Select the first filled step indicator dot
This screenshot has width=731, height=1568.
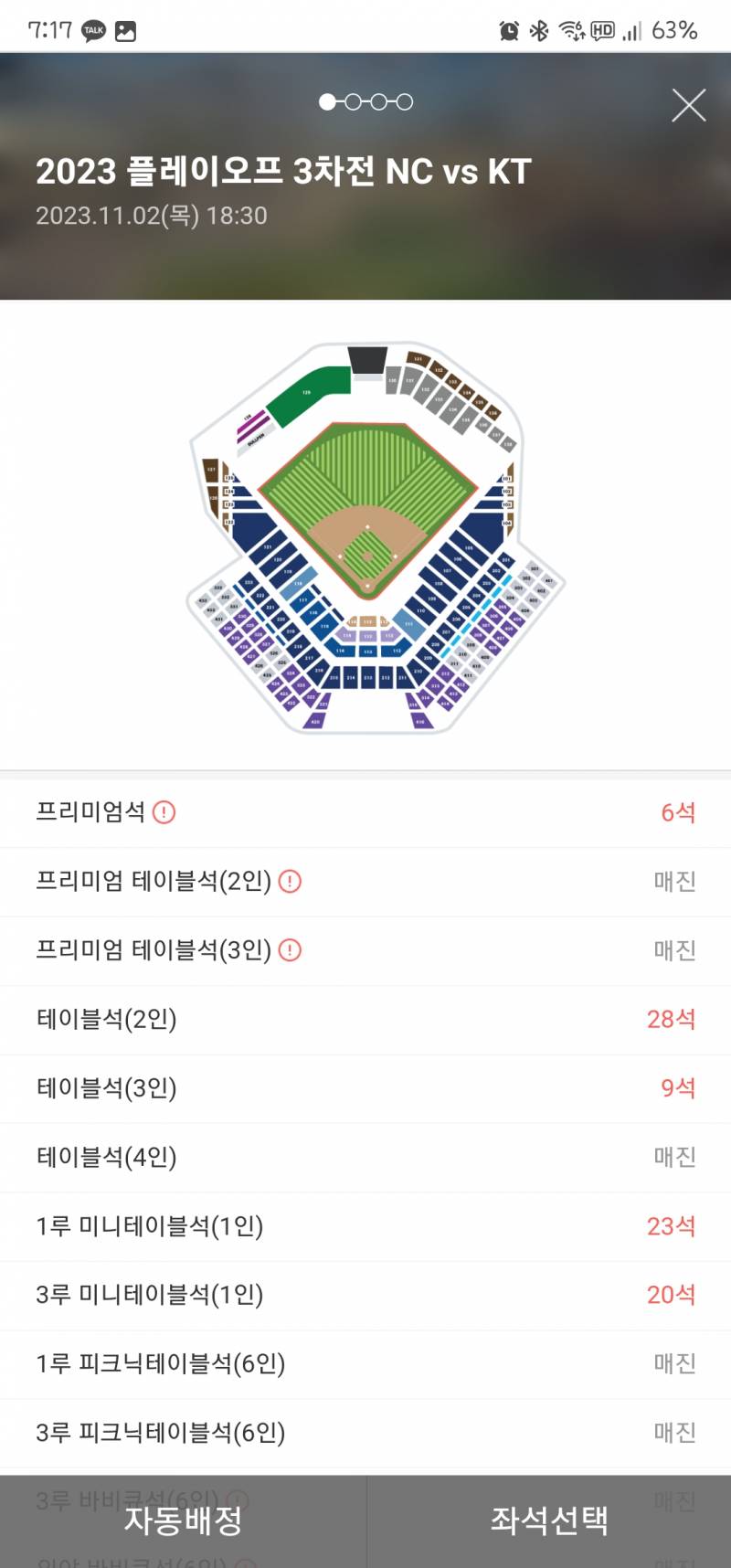point(326,101)
